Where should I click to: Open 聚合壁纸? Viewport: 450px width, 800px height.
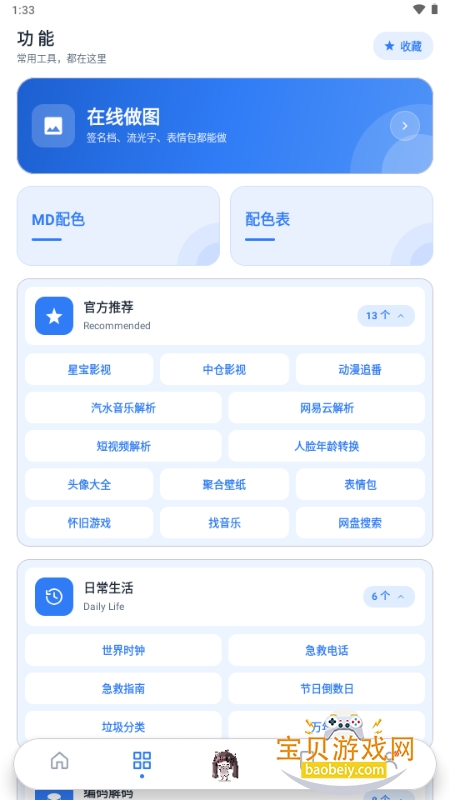pyautogui.click(x=224, y=484)
